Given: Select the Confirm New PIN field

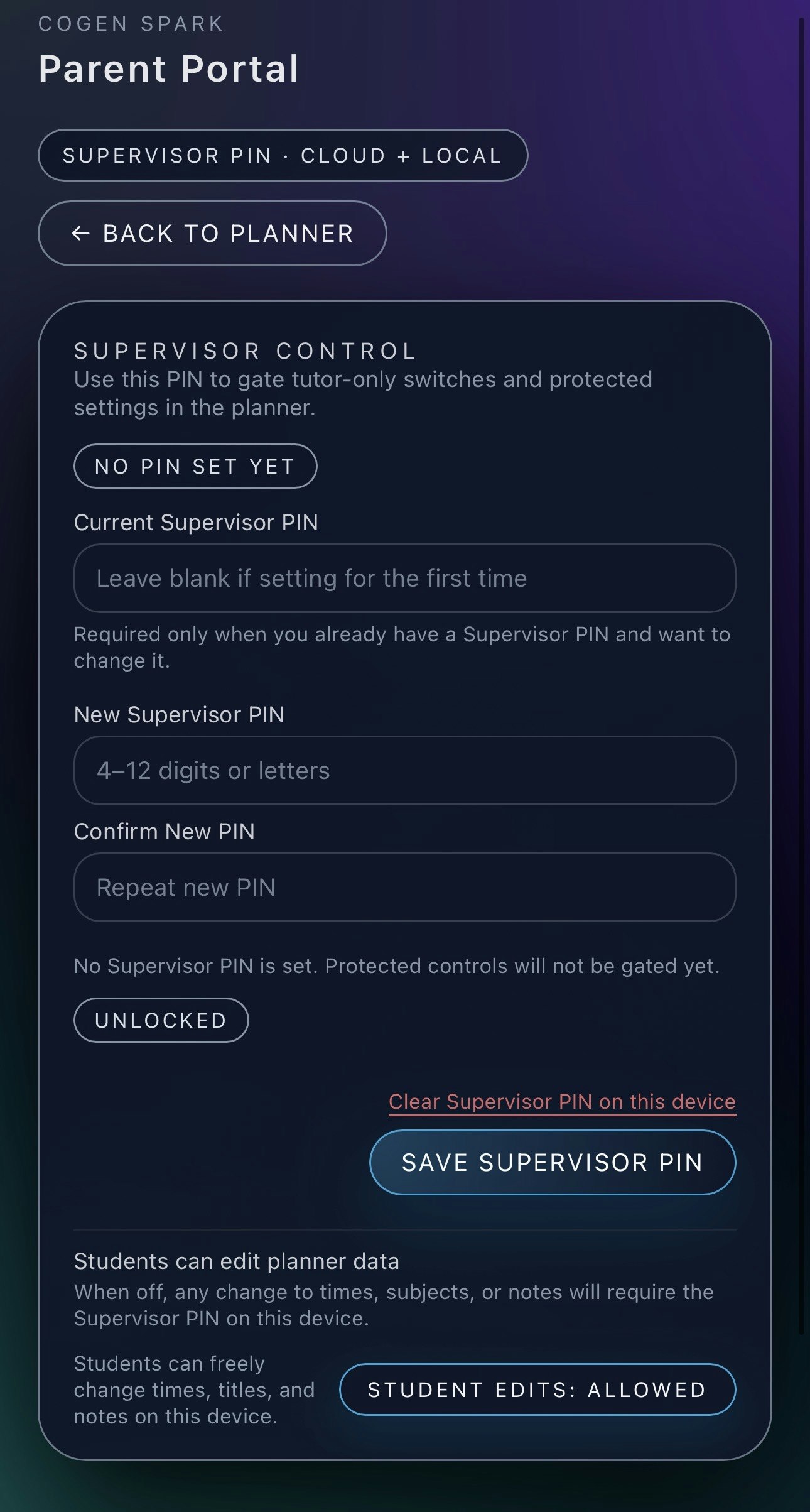Looking at the screenshot, I should 405,887.
